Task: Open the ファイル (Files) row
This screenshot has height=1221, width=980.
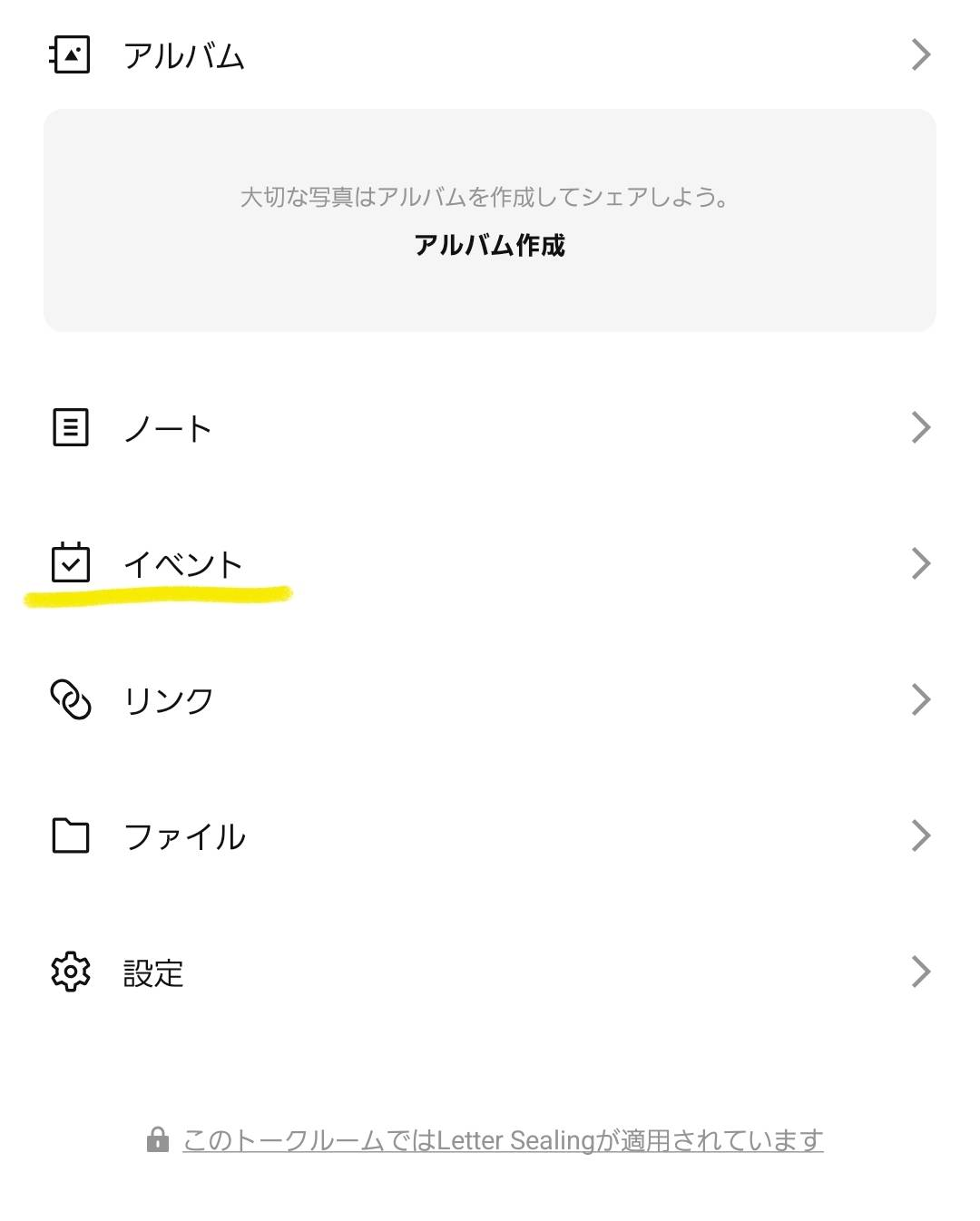Action: [x=490, y=836]
